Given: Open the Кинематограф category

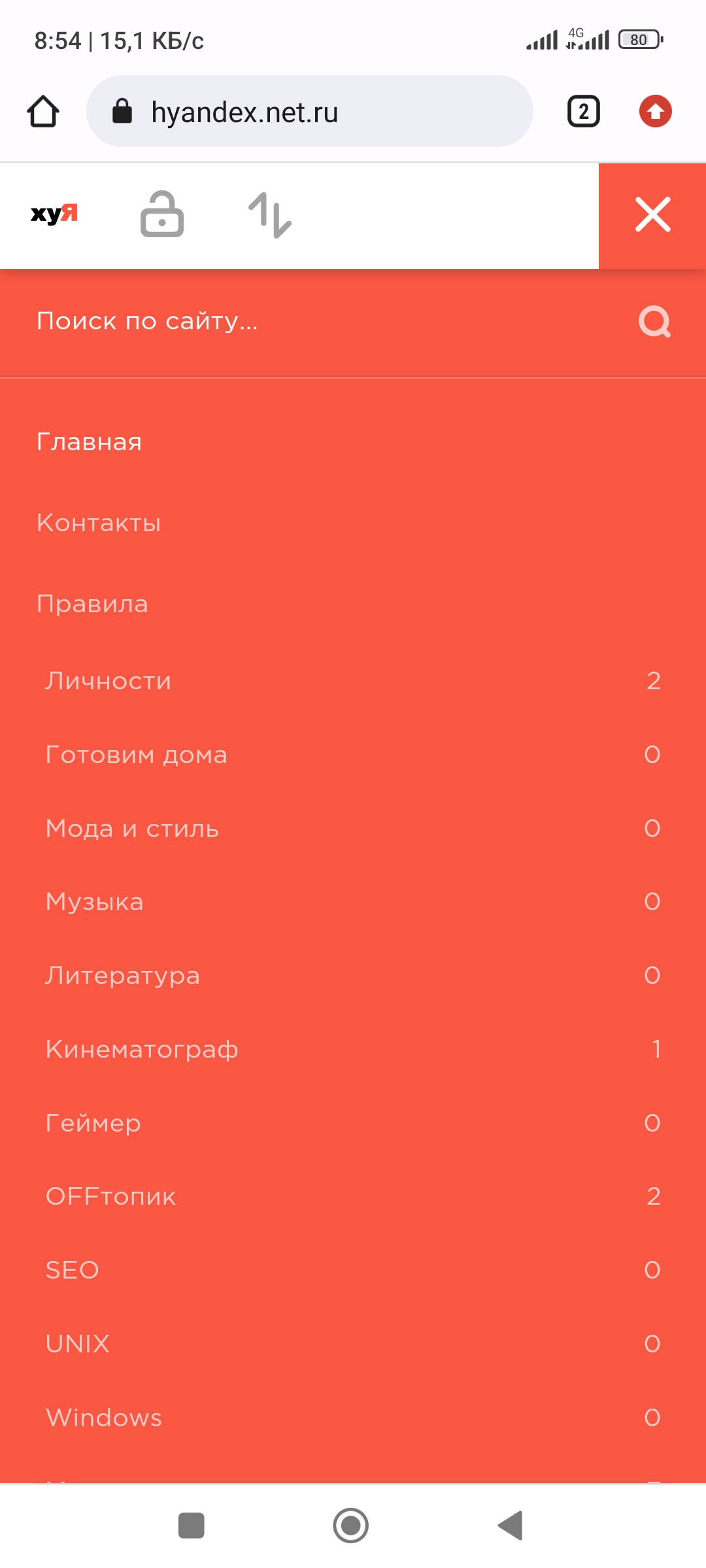Looking at the screenshot, I should point(142,1049).
